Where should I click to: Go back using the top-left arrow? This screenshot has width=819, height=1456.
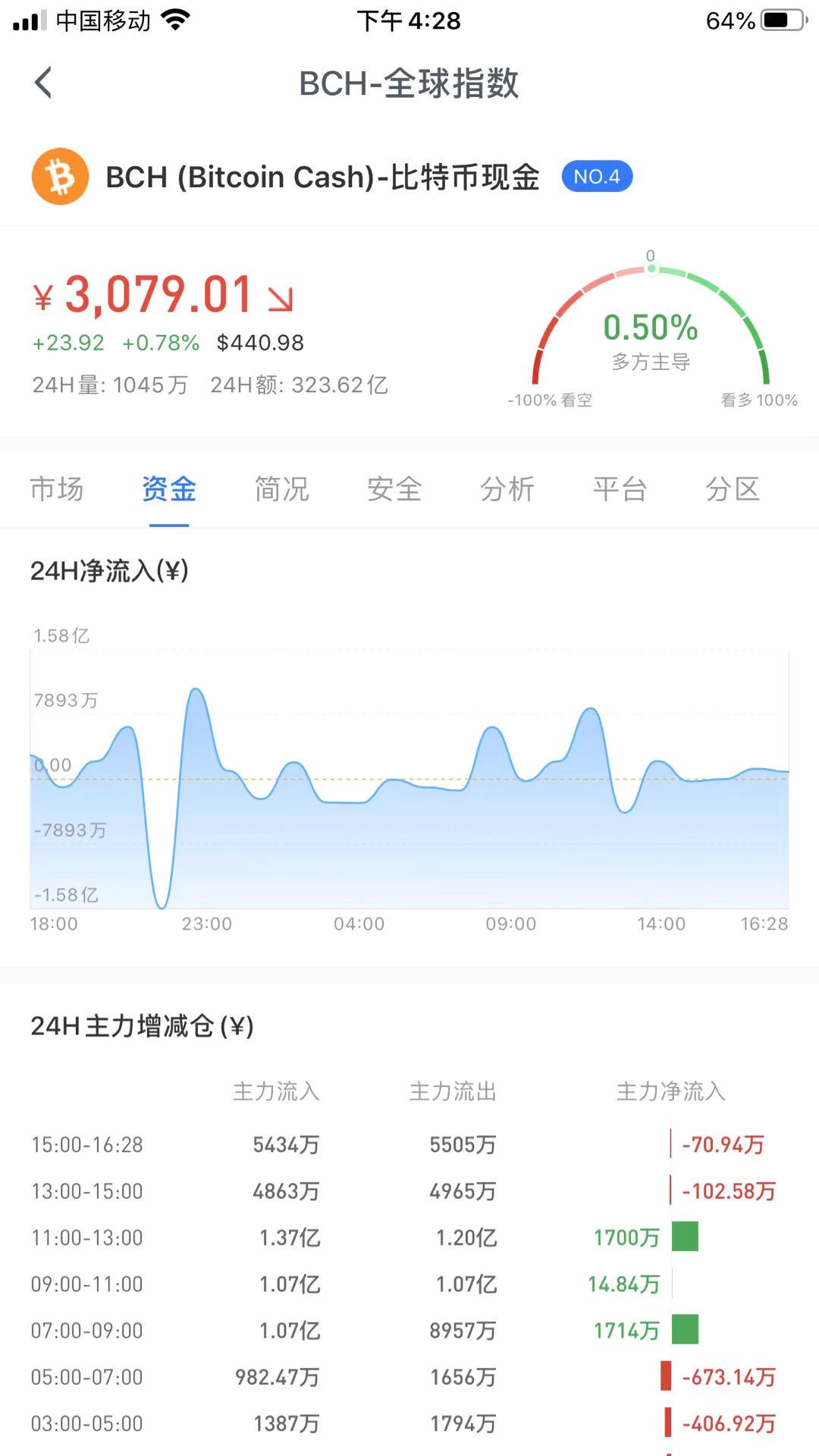tap(43, 83)
